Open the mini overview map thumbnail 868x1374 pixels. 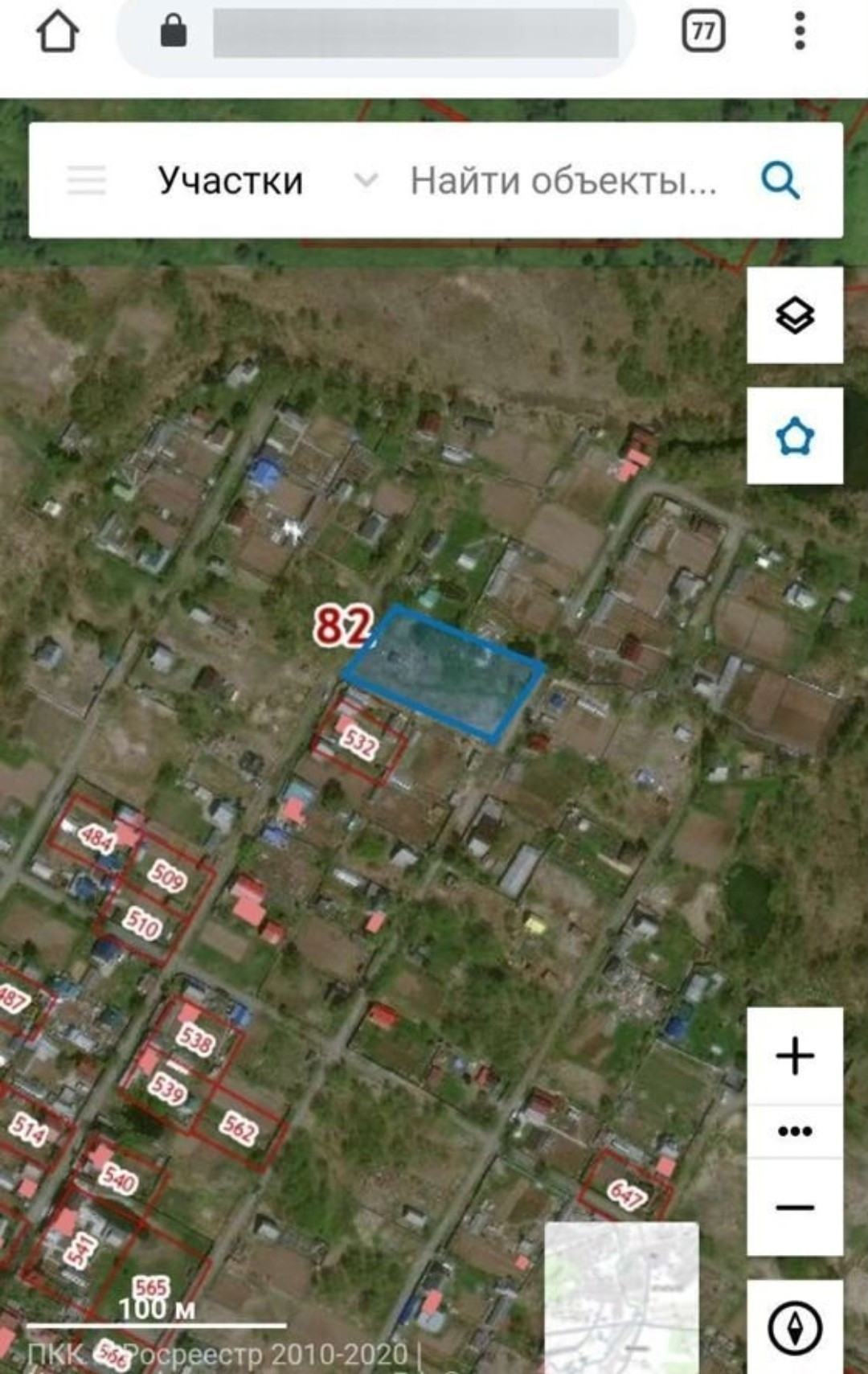tap(621, 1296)
